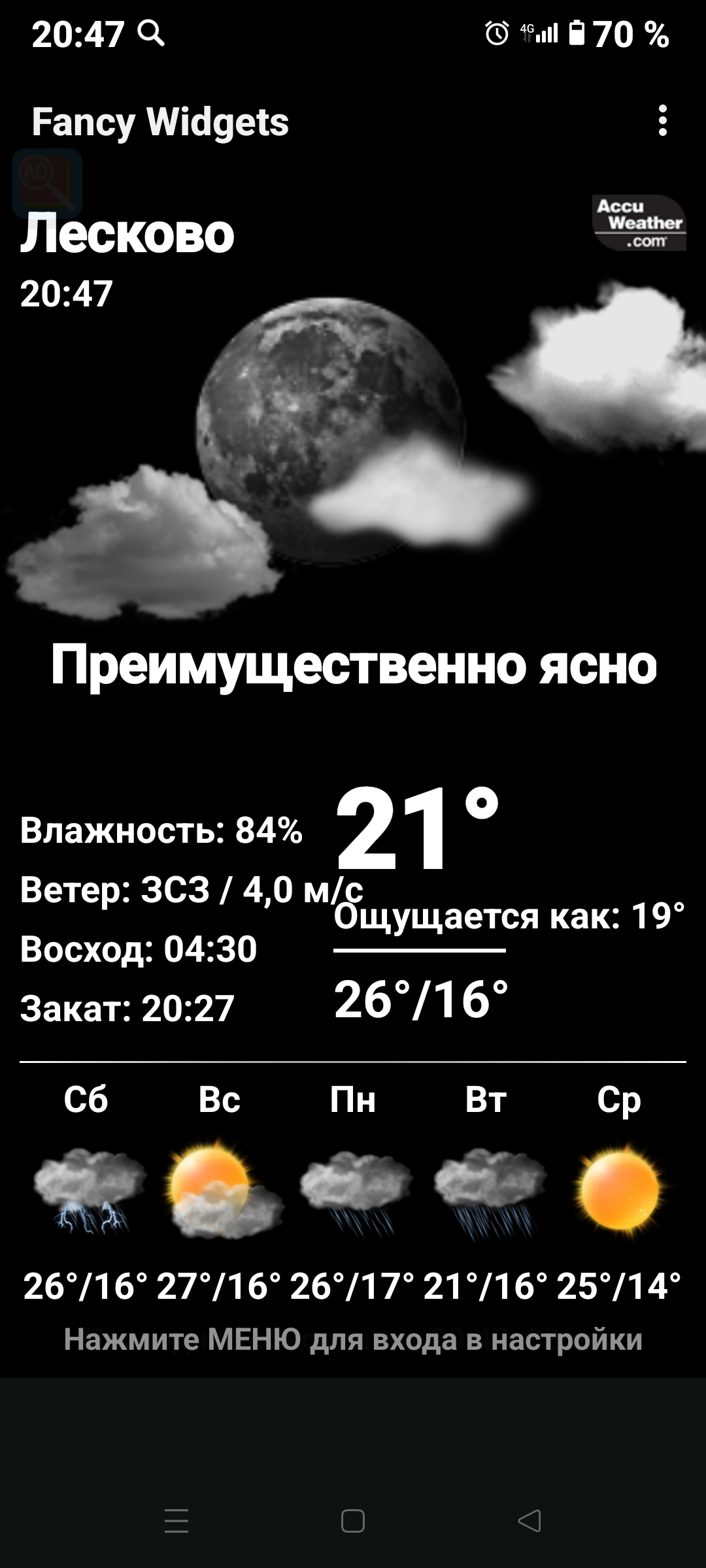Open the AccuWeather.com logo link
The image size is (706, 1568).
click(639, 223)
